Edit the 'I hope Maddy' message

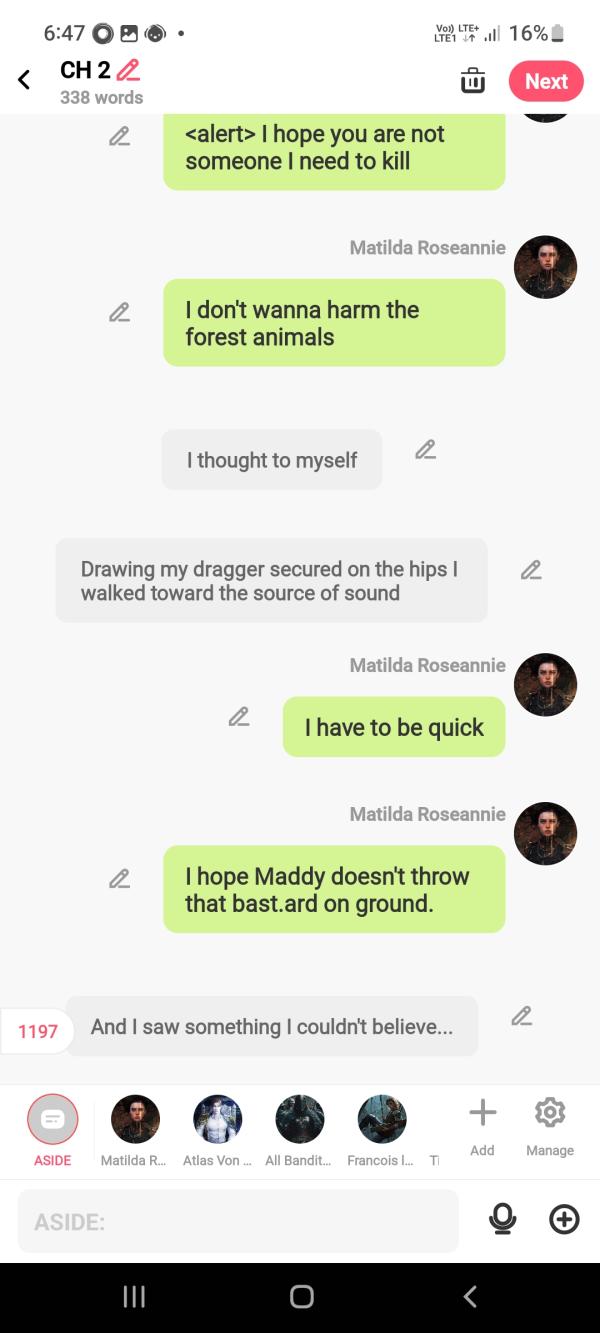pos(119,879)
